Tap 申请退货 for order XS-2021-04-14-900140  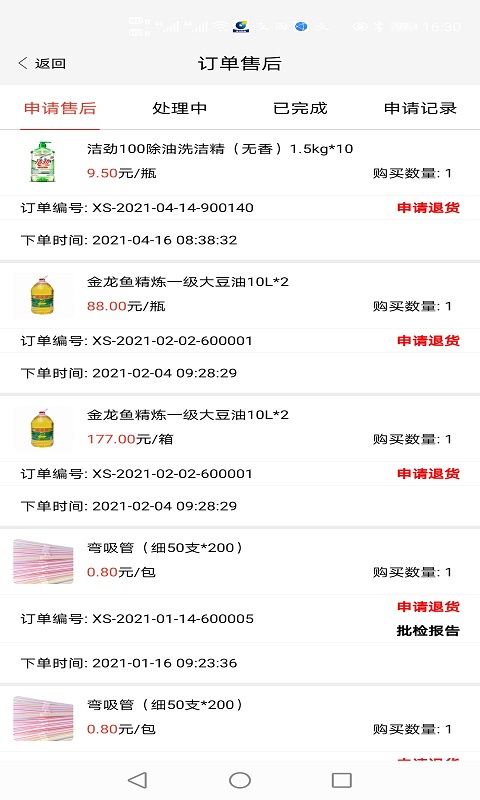[428, 208]
